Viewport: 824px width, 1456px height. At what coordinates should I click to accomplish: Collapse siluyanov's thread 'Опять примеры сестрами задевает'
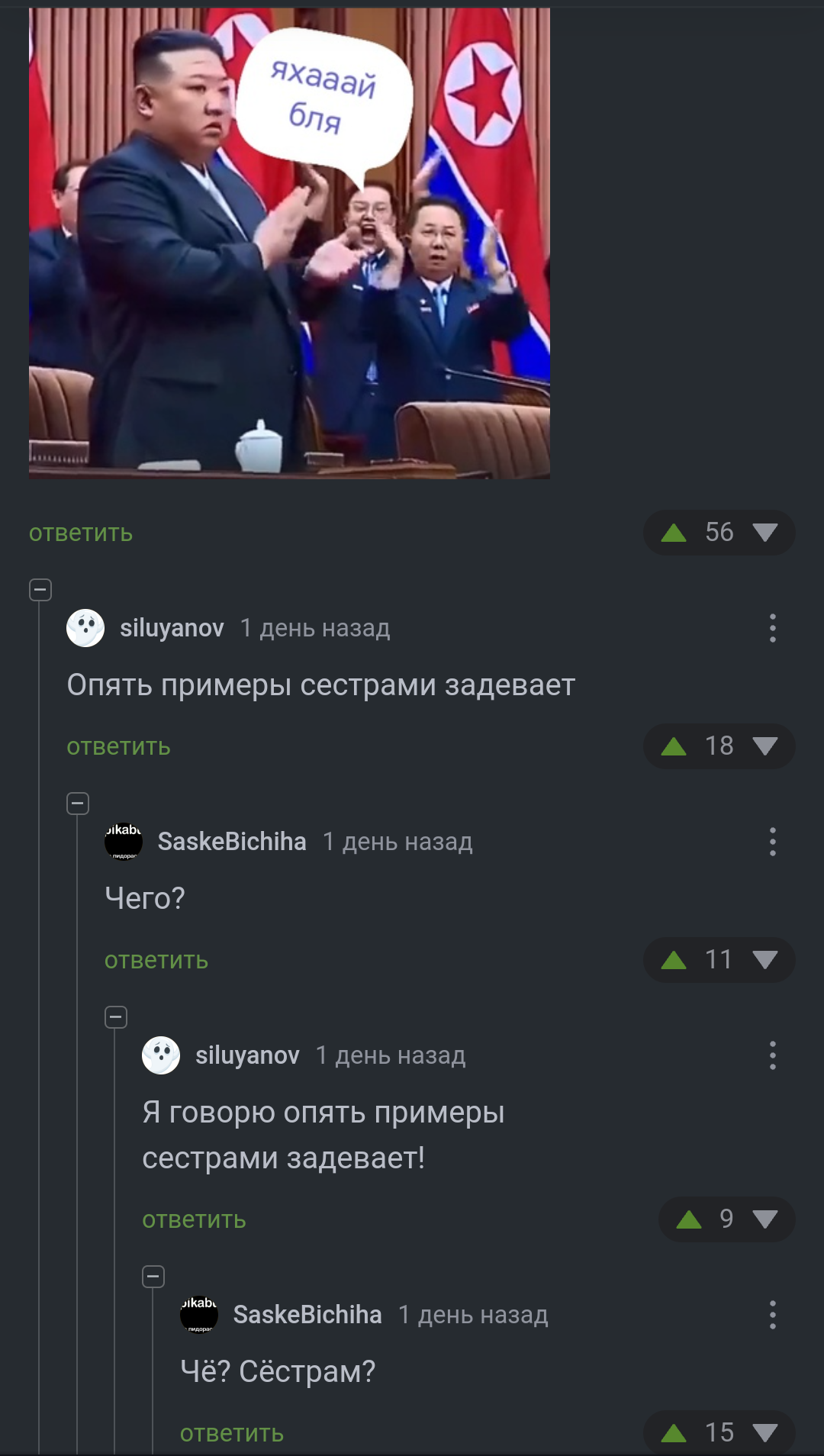coord(40,590)
